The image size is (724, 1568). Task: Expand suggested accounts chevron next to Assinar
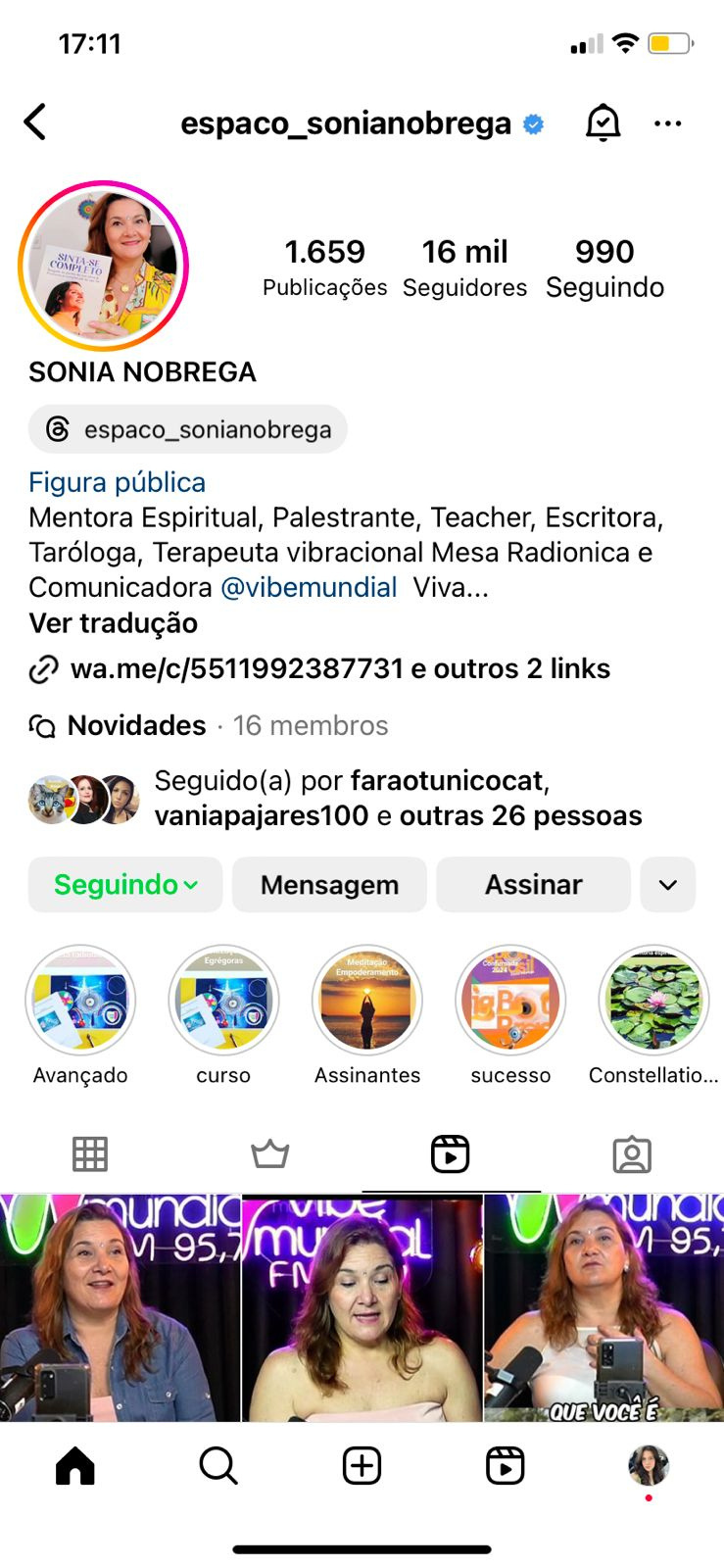click(x=668, y=884)
